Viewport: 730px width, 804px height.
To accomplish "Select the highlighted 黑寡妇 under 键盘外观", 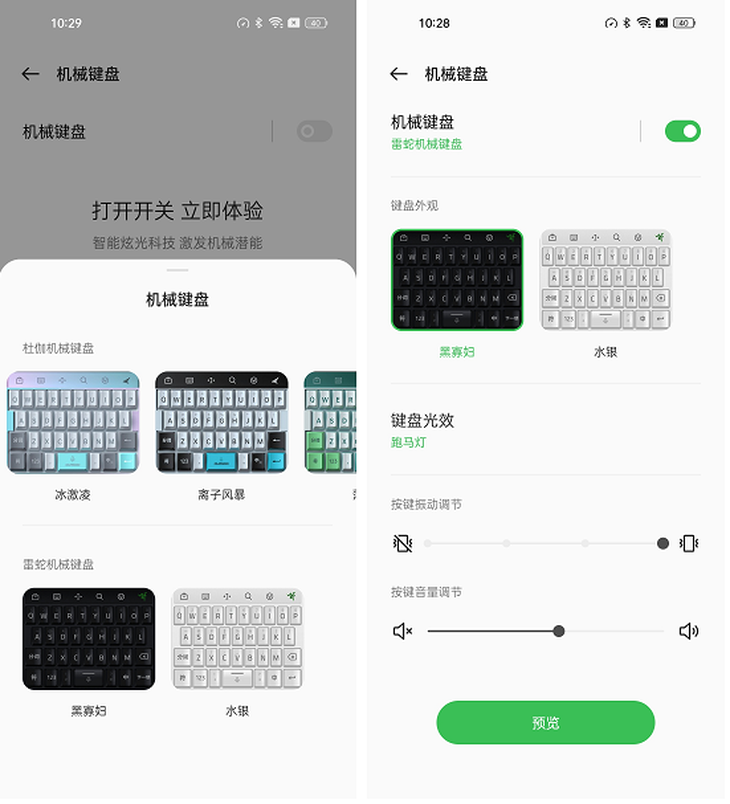I will [456, 280].
